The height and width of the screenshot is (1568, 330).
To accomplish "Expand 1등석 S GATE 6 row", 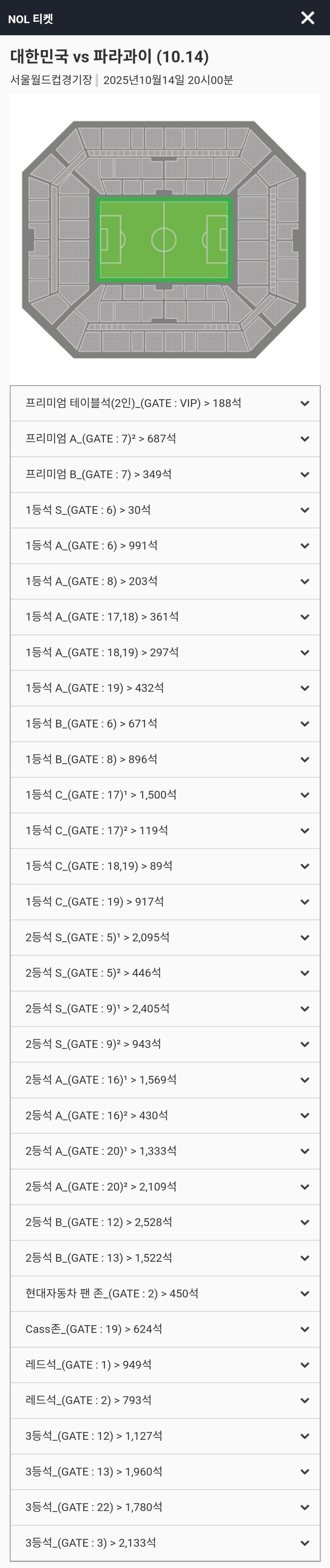I will point(164,510).
